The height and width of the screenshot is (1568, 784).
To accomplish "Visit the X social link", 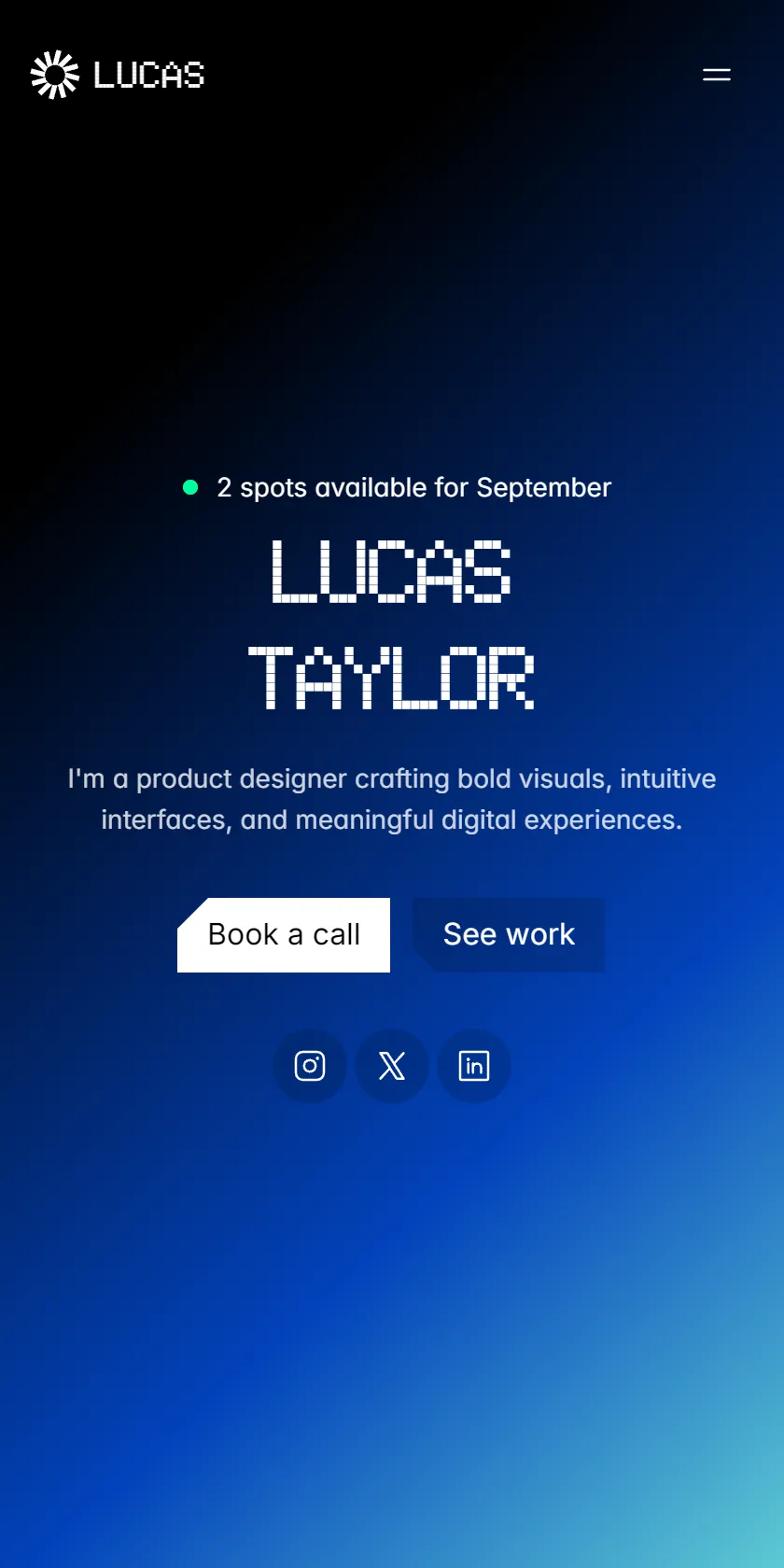I will tap(392, 1066).
